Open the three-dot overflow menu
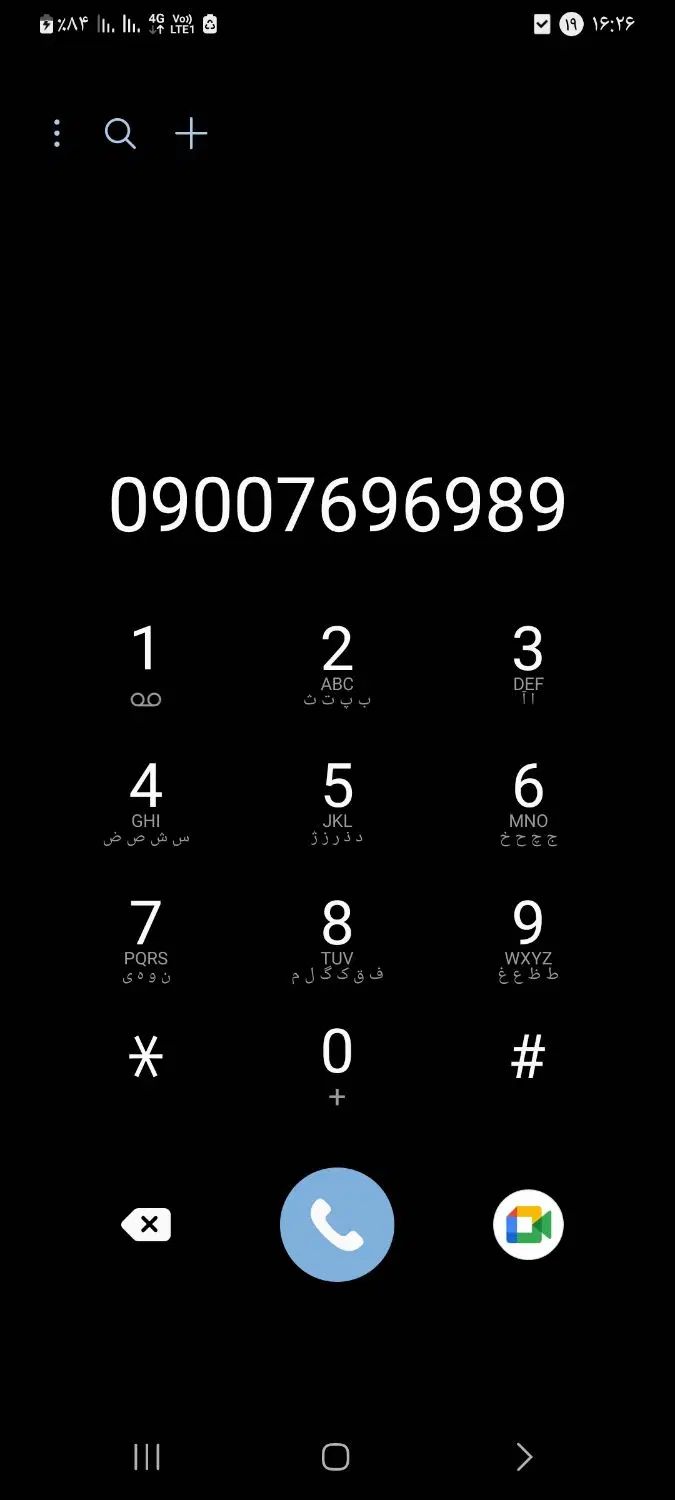Viewport: 675px width, 1500px height. (x=57, y=133)
